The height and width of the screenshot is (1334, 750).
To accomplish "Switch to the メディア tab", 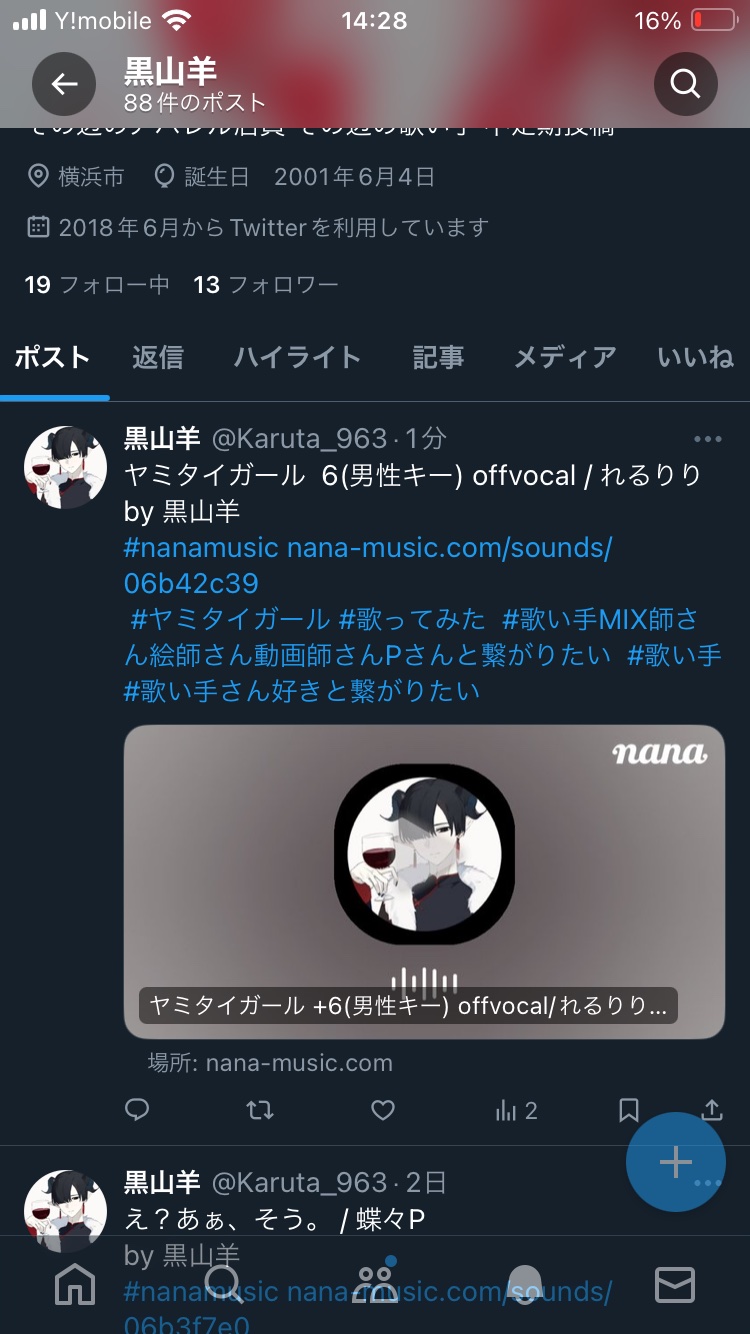I will pyautogui.click(x=565, y=357).
